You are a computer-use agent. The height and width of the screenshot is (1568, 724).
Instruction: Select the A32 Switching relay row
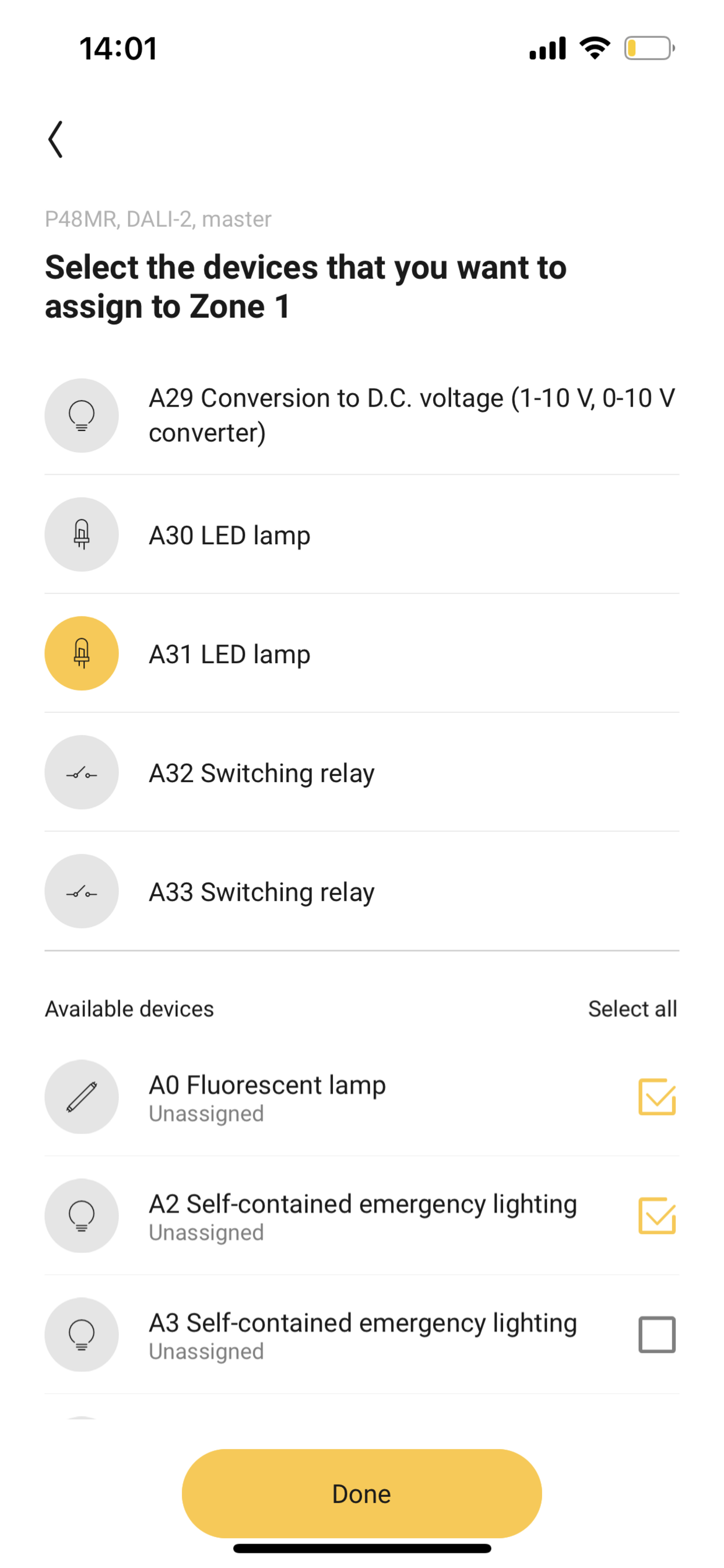pyautogui.click(x=362, y=772)
